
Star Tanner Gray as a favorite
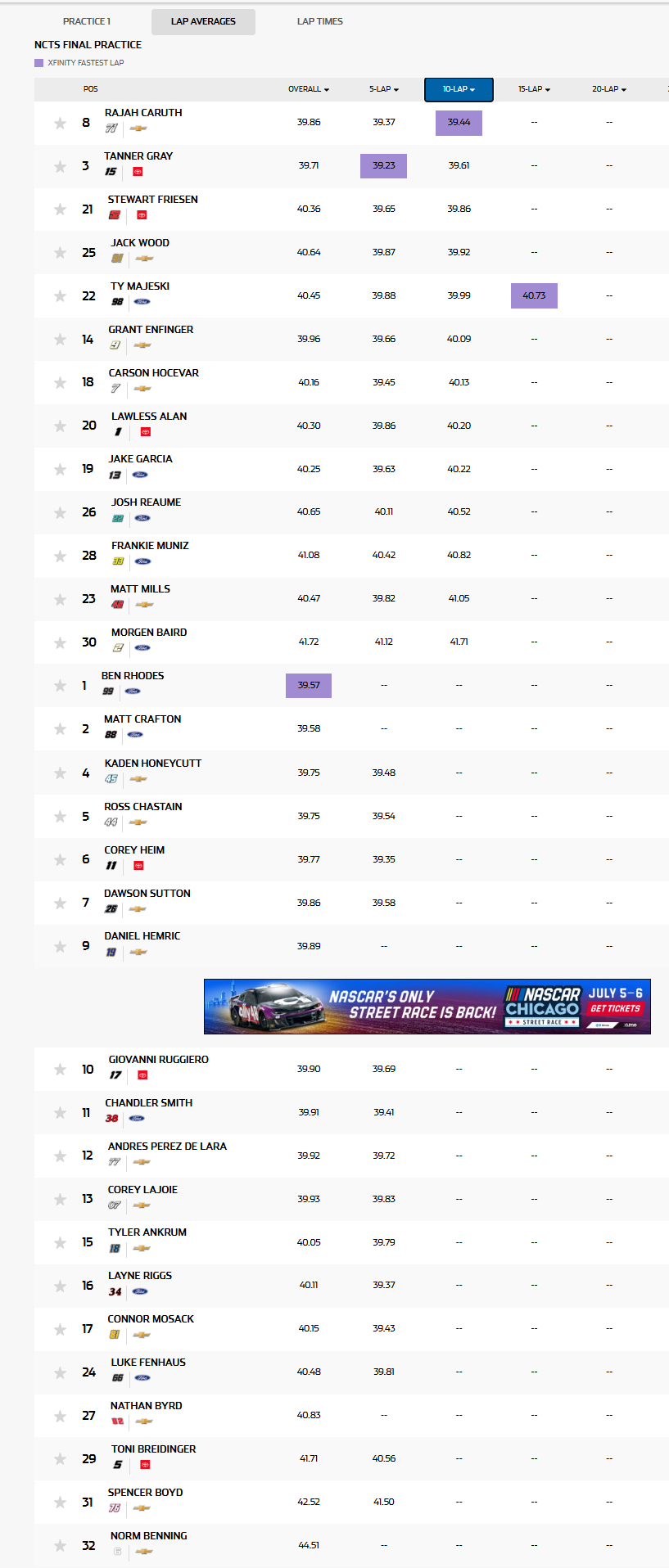click(x=60, y=166)
